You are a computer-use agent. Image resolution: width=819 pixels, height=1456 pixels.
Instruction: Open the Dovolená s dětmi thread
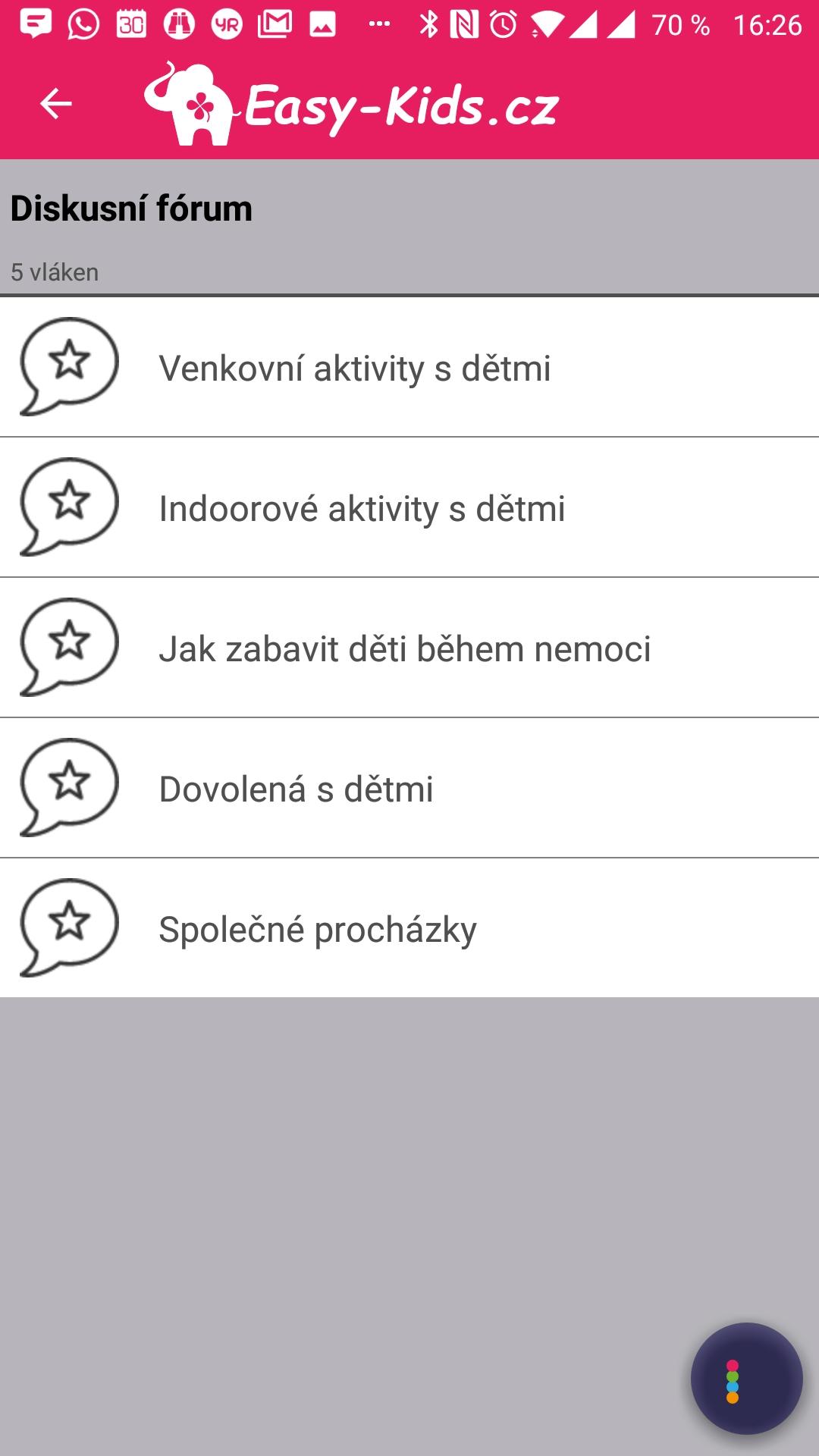click(296, 789)
